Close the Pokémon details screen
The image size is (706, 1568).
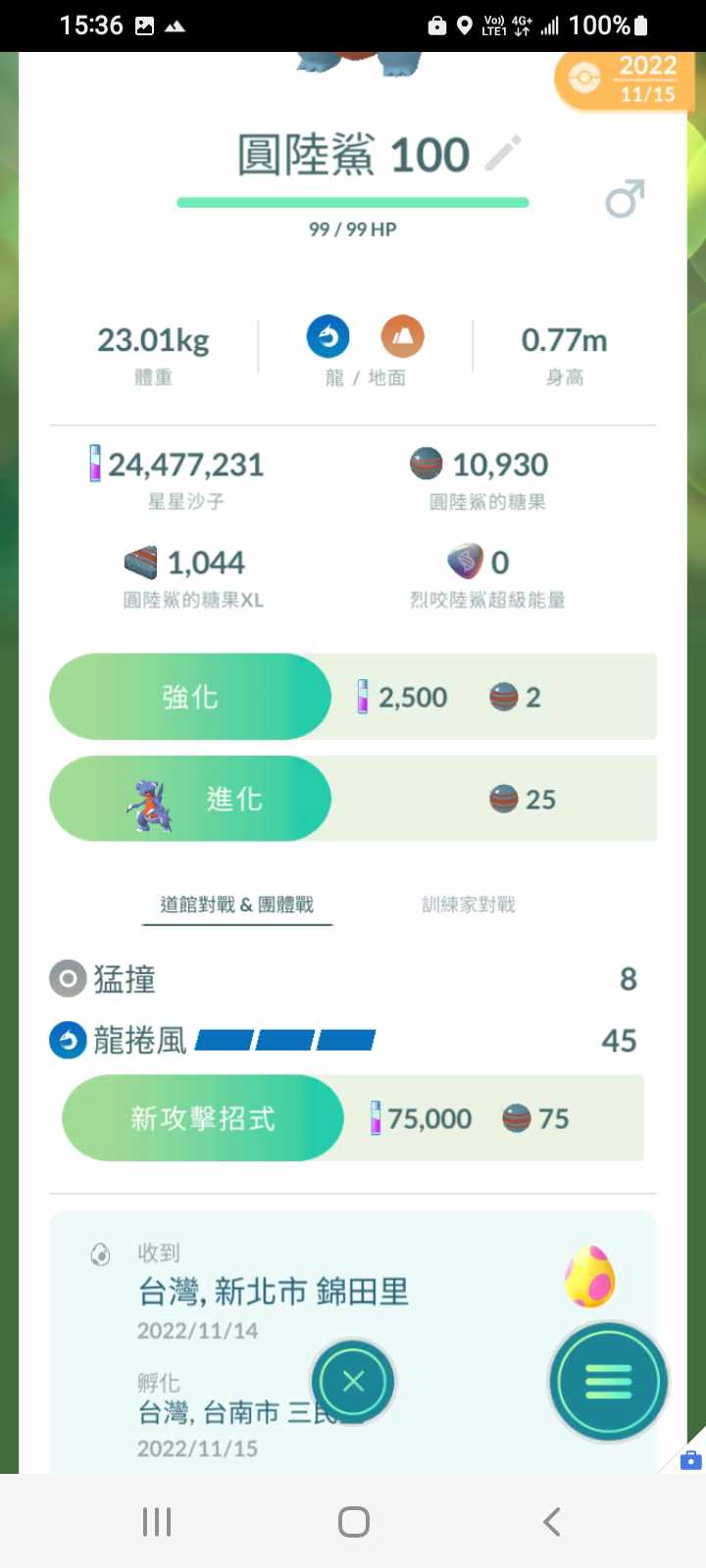(x=353, y=1382)
